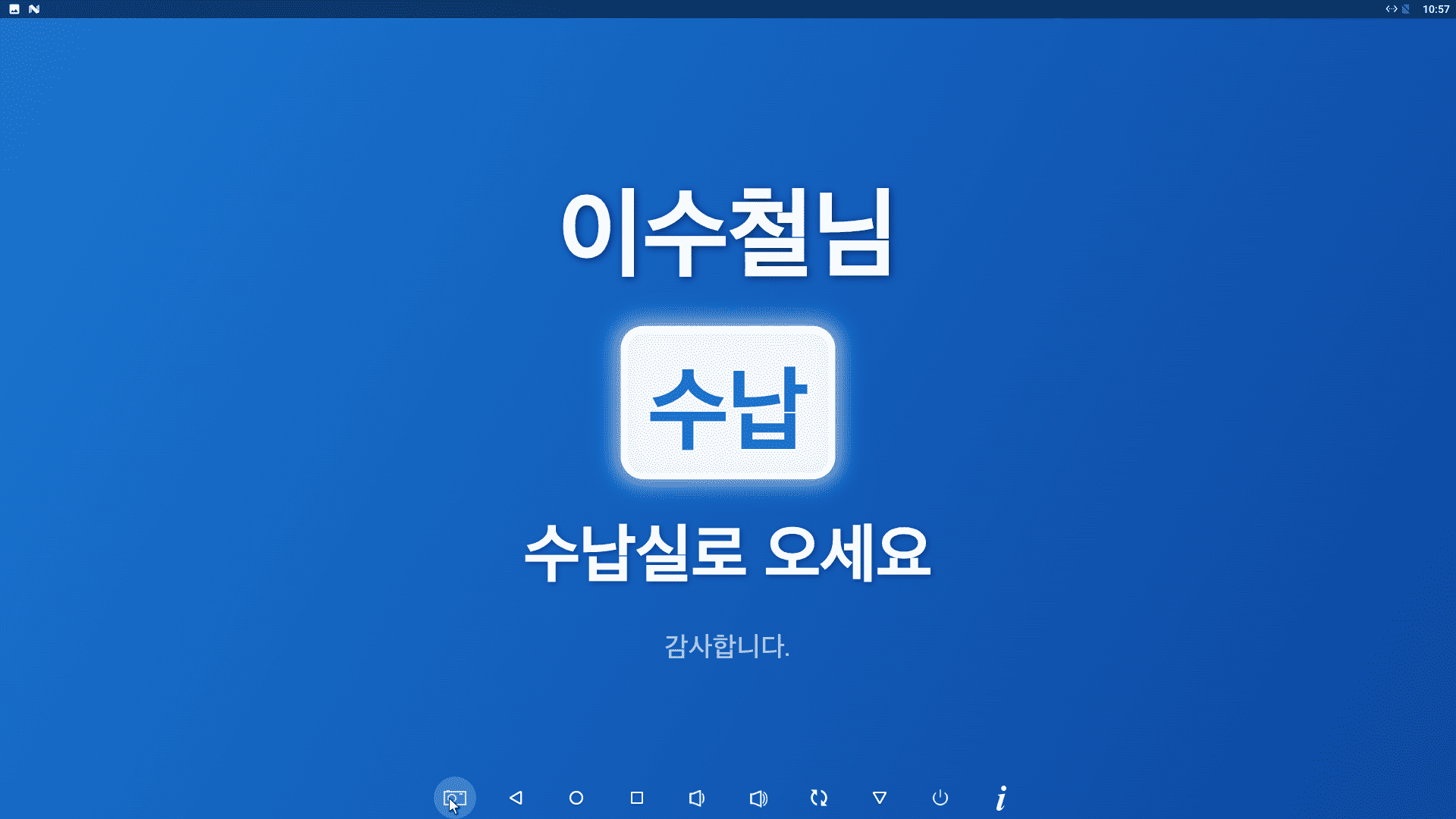Open the device info icon
This screenshot has height=819, width=1456.
(x=1001, y=798)
